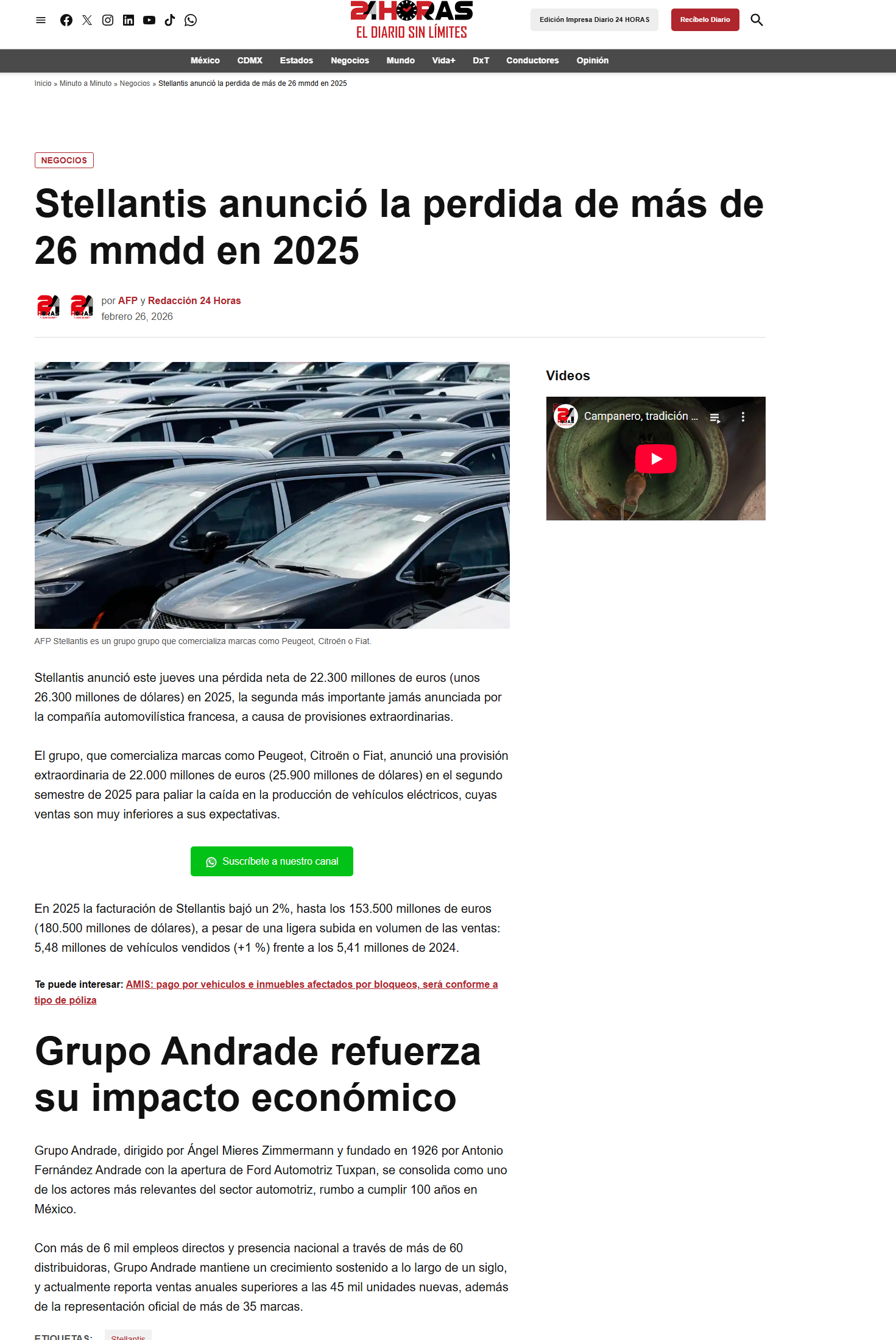Play the Campanero, tradición video

(655, 459)
